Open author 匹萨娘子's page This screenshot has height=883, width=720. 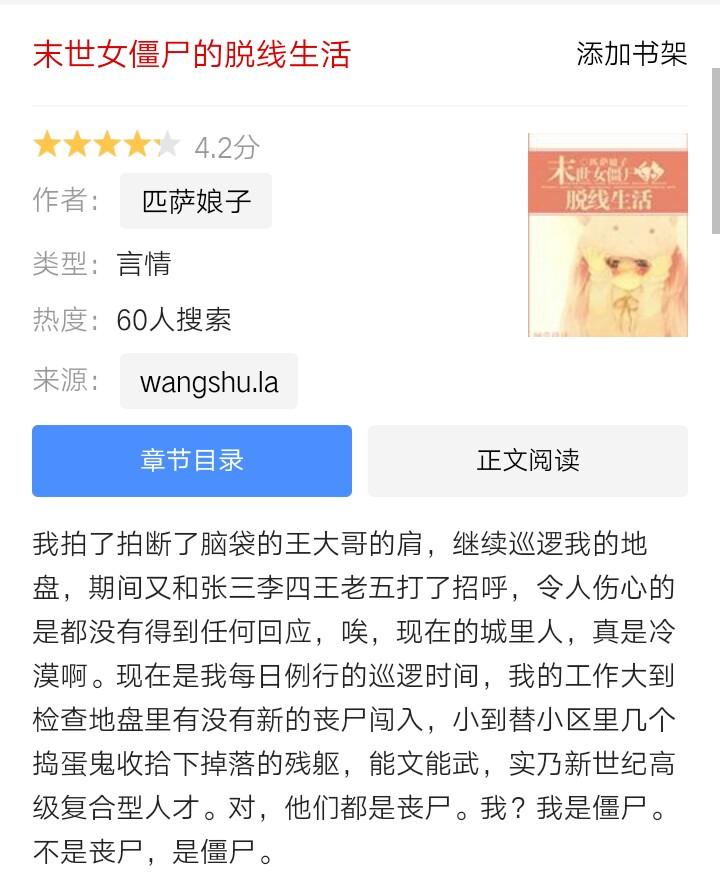[x=196, y=202]
